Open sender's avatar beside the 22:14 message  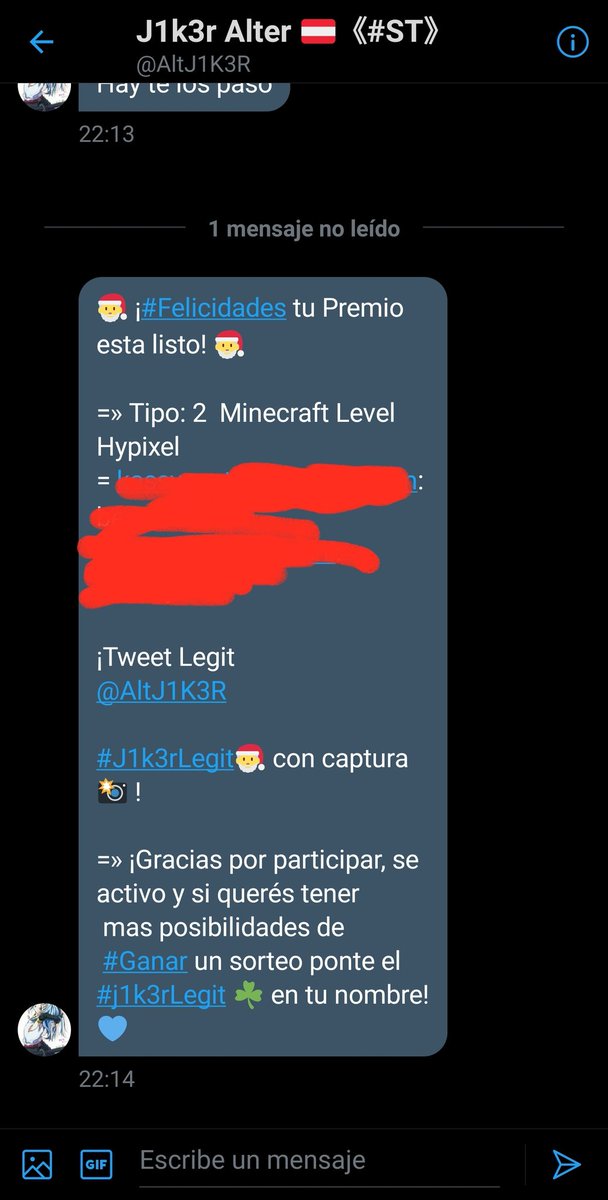click(x=45, y=1030)
